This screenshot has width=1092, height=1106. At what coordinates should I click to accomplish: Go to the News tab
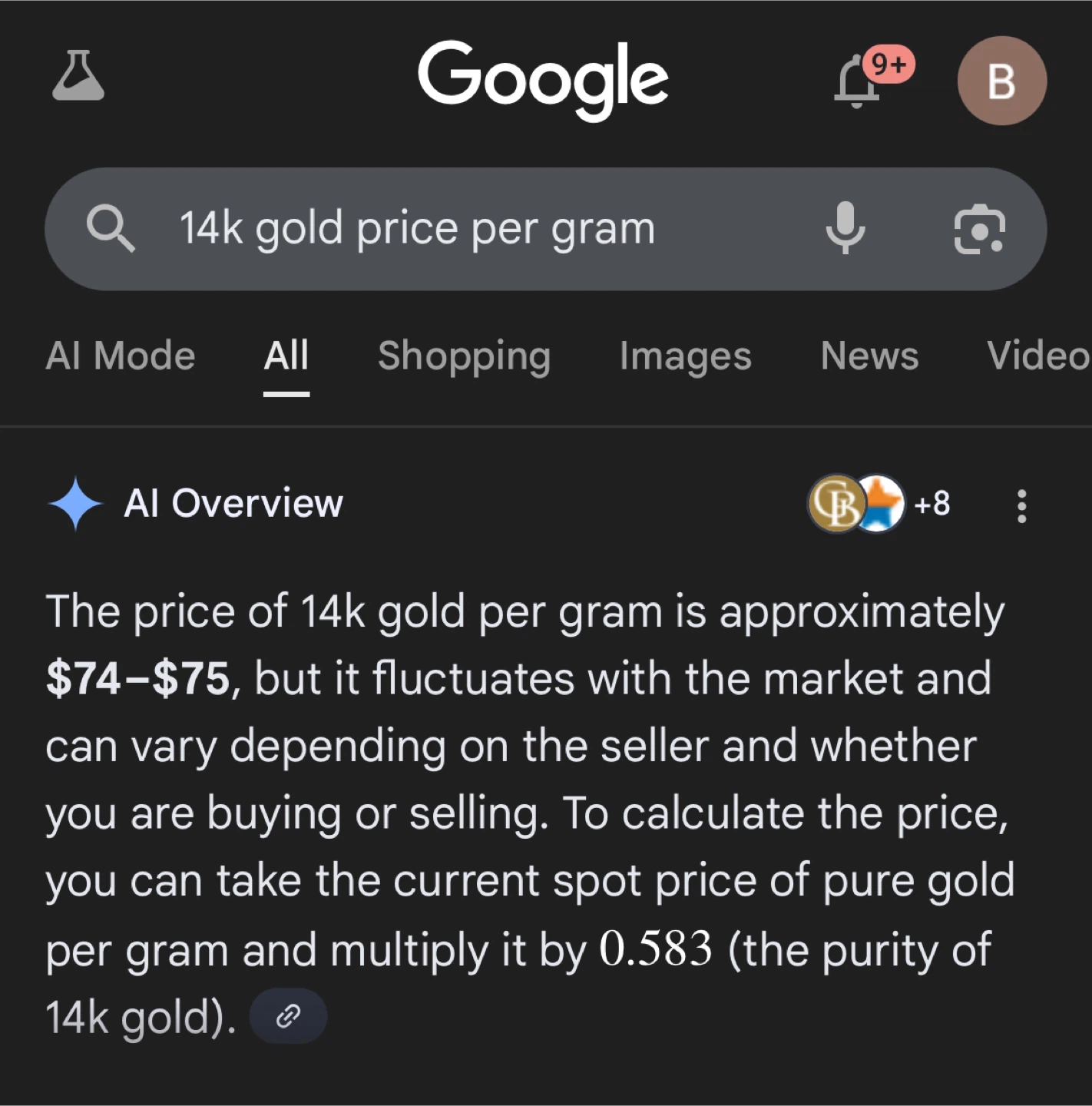click(x=869, y=356)
